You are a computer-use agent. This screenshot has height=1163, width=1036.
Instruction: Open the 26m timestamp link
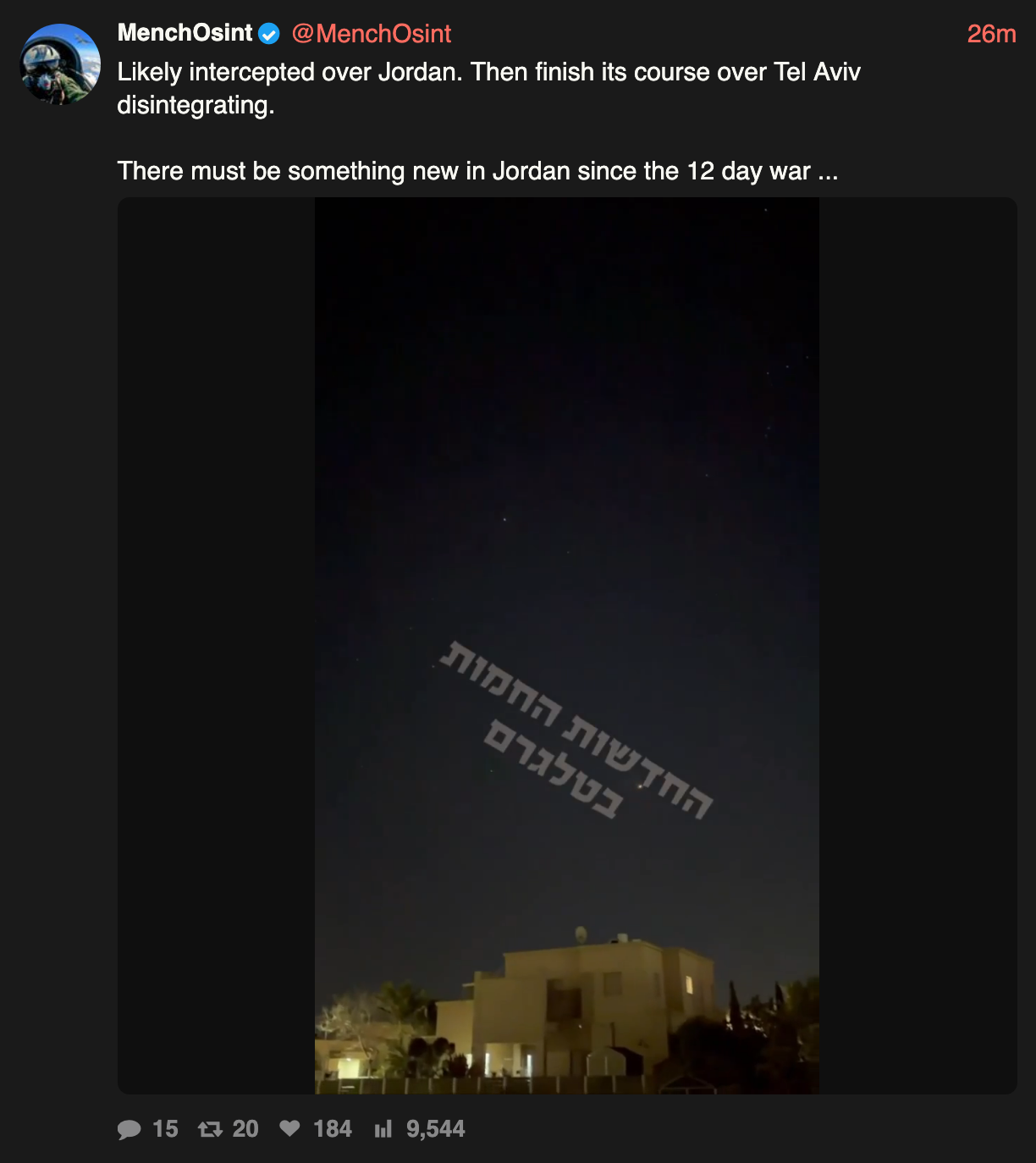coord(990,34)
